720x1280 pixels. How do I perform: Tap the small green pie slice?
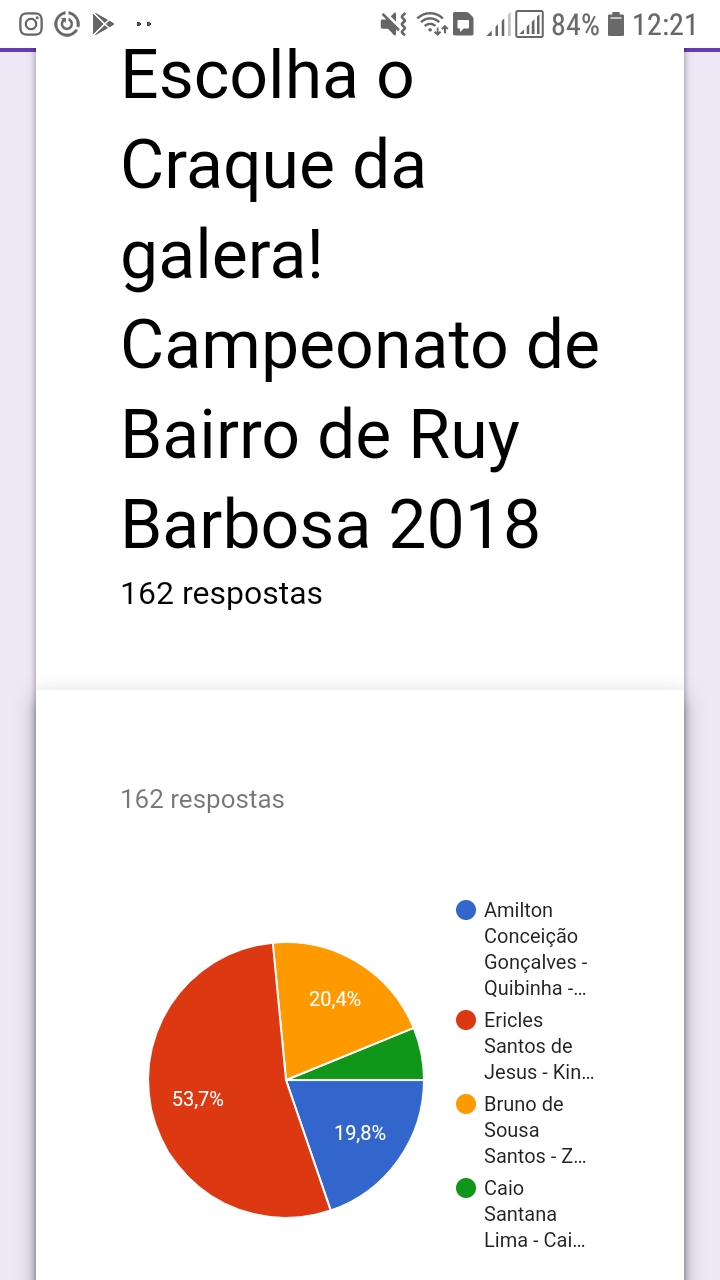(396, 1060)
